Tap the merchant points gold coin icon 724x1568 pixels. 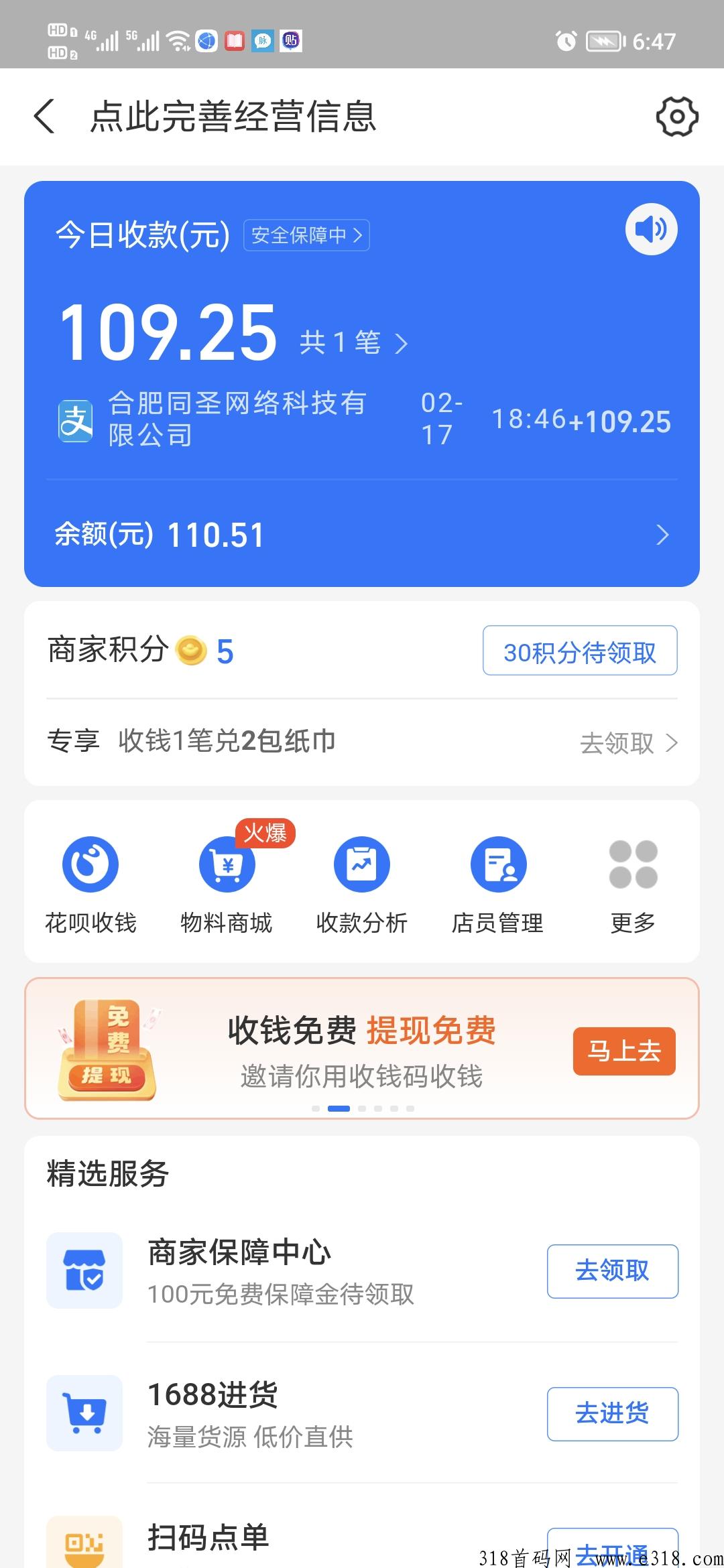tap(188, 650)
